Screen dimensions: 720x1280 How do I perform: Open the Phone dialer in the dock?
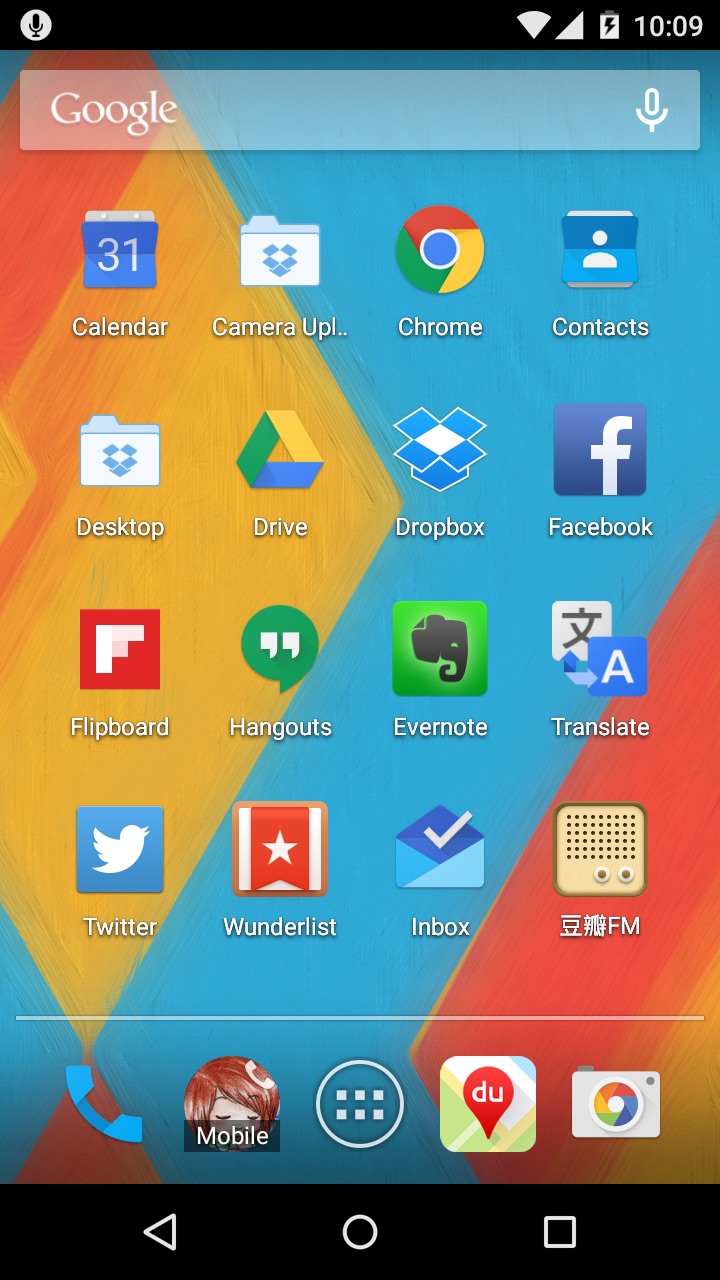pyautogui.click(x=103, y=1104)
